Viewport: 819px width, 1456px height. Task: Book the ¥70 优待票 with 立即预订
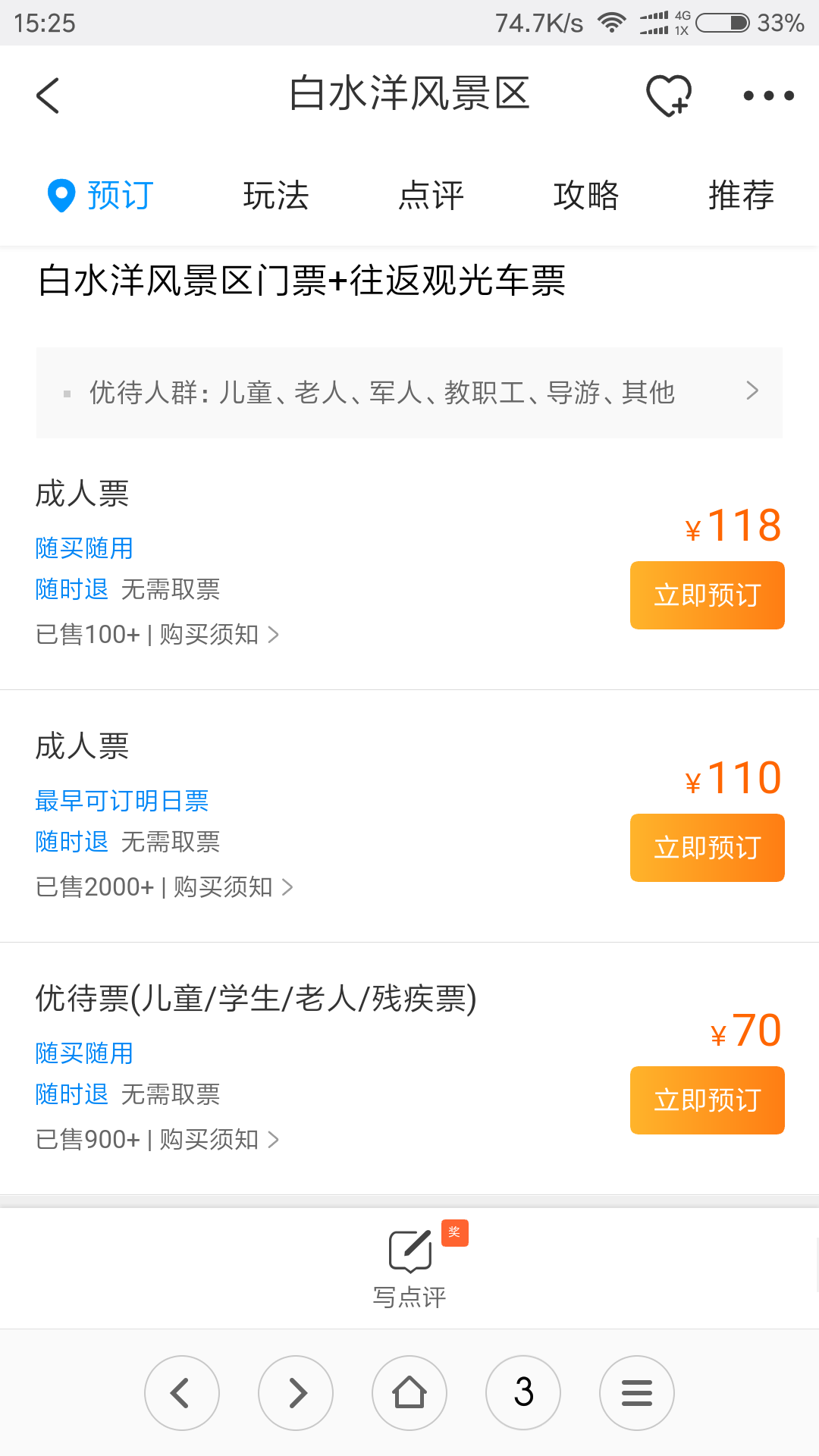(707, 1100)
